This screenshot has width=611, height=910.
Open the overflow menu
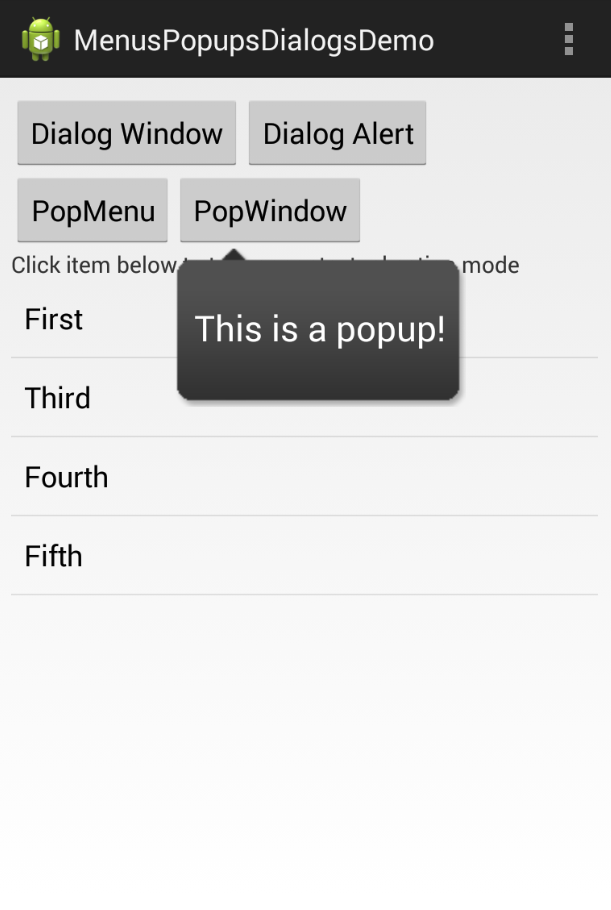[x=568, y=39]
